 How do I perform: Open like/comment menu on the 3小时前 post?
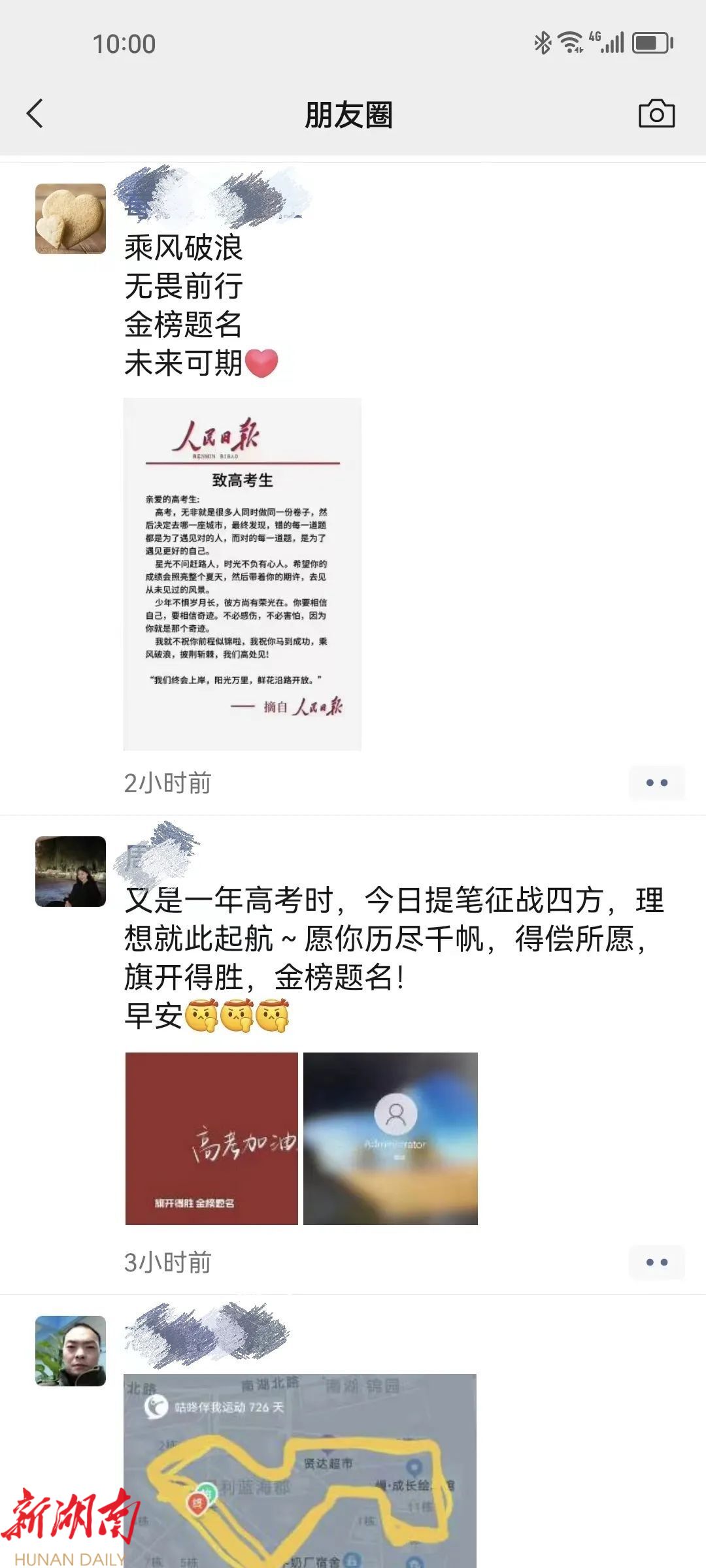coord(656,1262)
